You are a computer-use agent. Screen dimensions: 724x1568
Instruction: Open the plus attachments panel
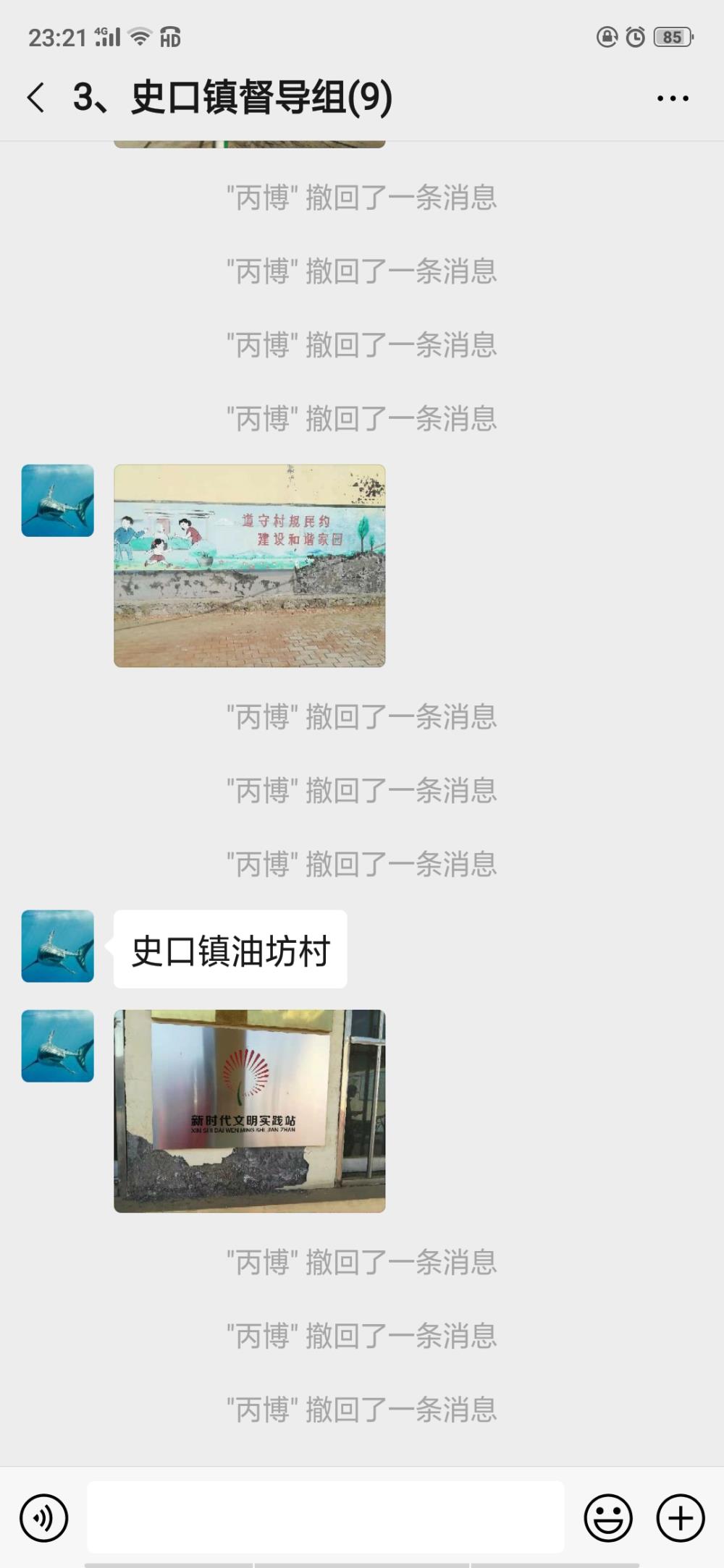[x=681, y=1518]
